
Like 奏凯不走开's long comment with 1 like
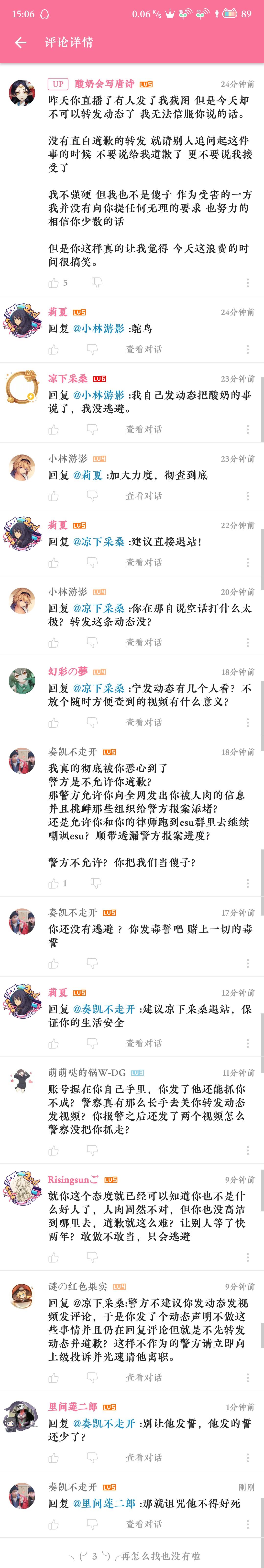pos(54,883)
